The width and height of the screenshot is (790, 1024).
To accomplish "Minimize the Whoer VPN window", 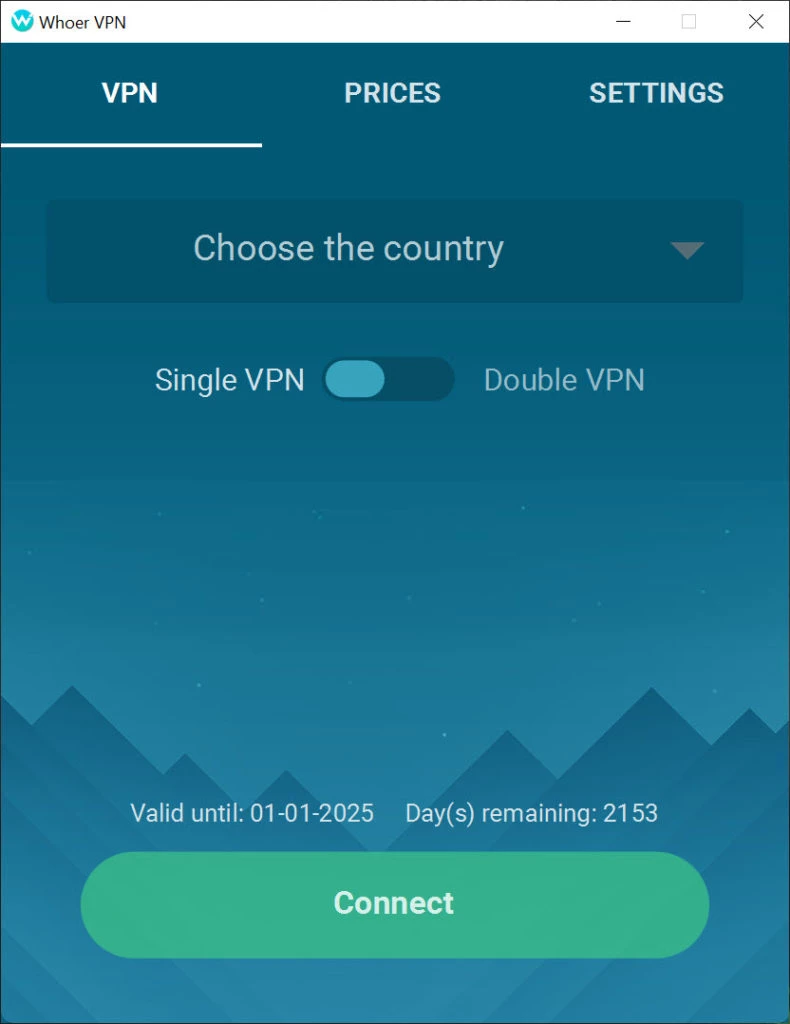I will click(x=622, y=21).
